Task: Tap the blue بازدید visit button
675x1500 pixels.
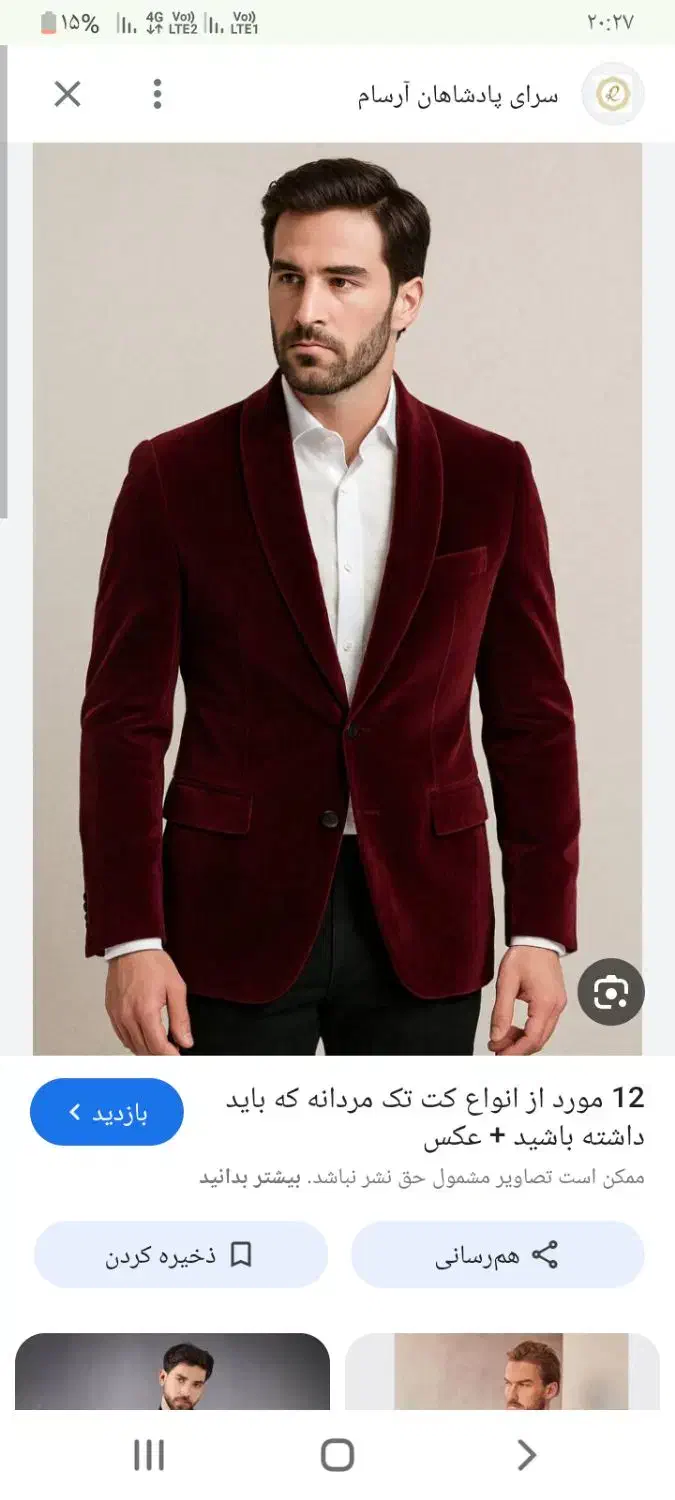Action: coord(107,1112)
